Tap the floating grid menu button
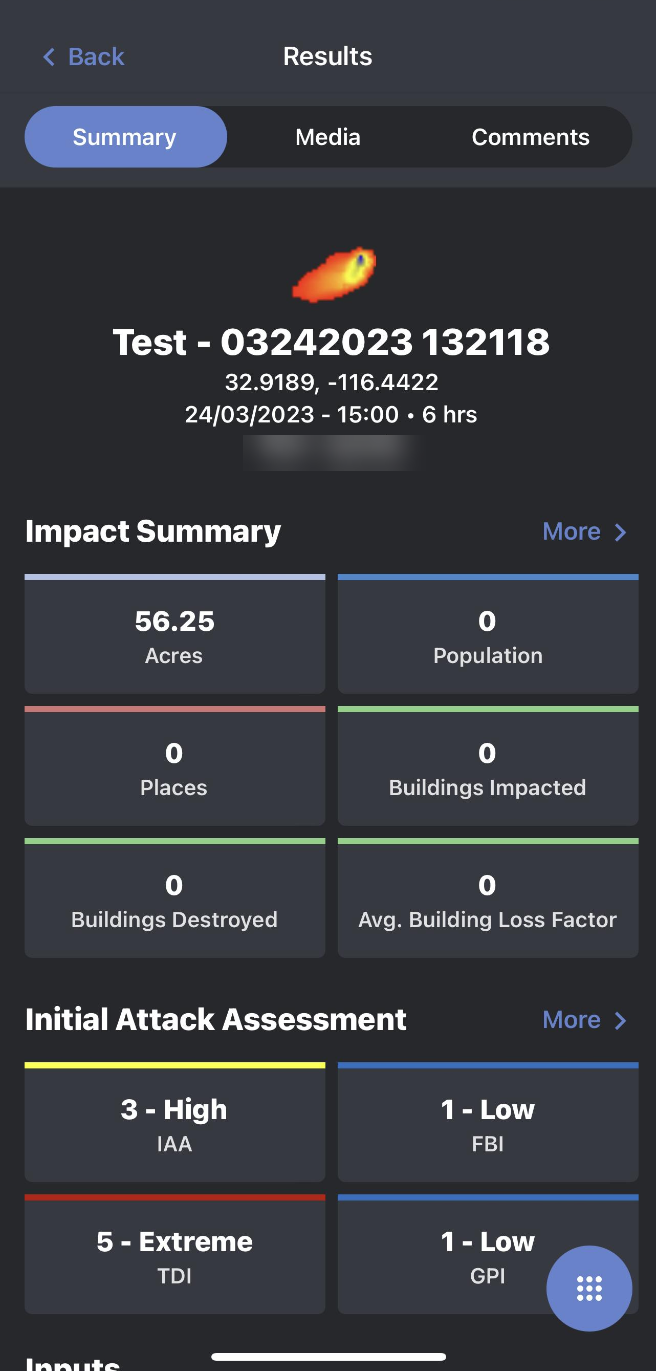 (x=589, y=1289)
